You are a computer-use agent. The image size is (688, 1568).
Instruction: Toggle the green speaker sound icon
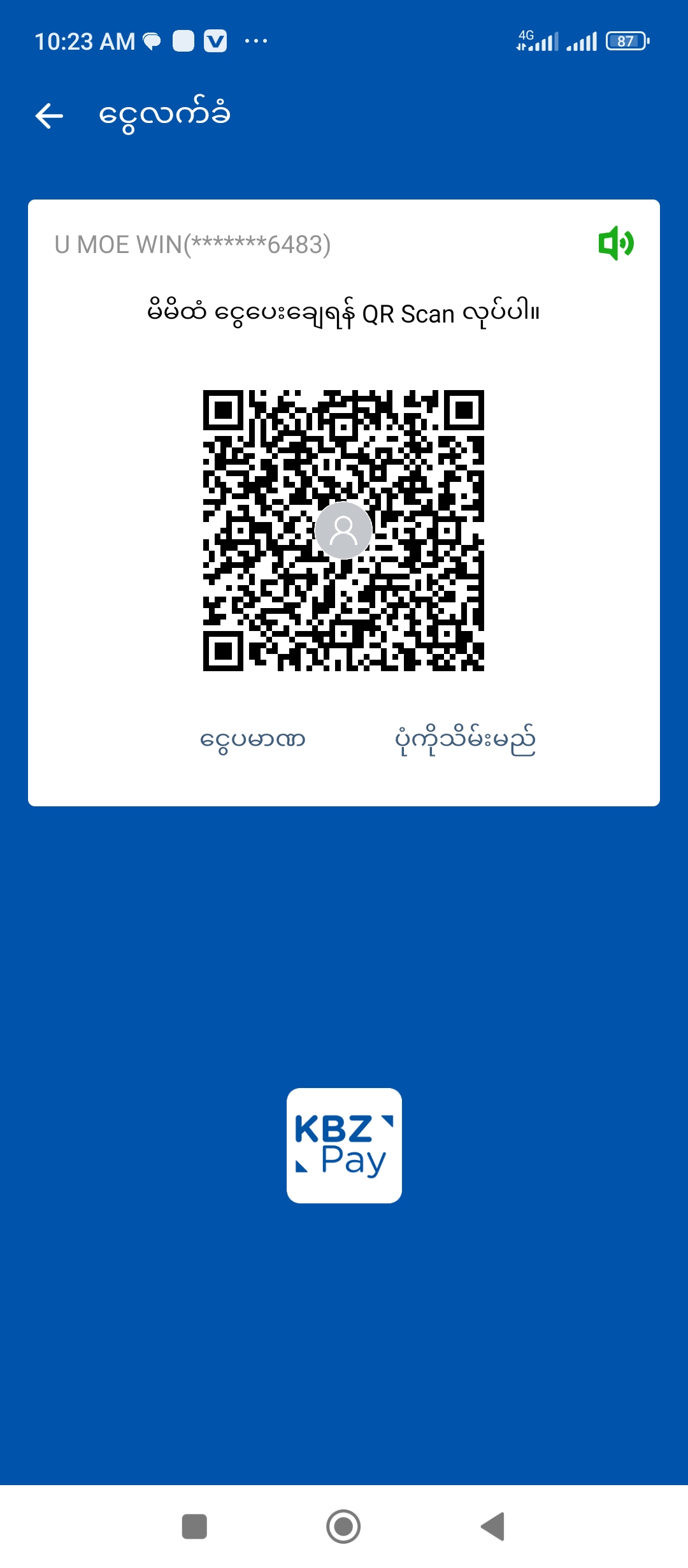point(615,243)
